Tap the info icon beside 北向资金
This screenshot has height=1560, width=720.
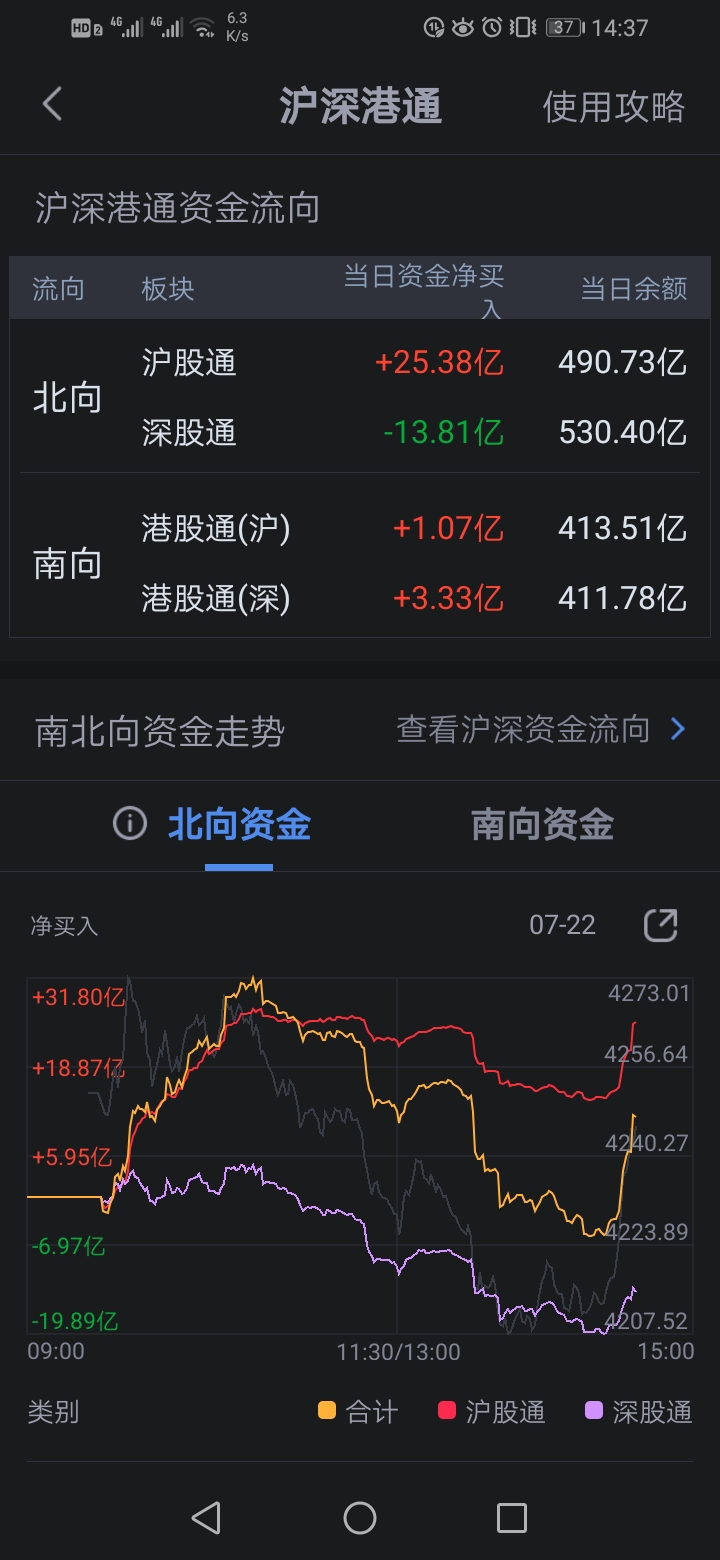point(130,824)
